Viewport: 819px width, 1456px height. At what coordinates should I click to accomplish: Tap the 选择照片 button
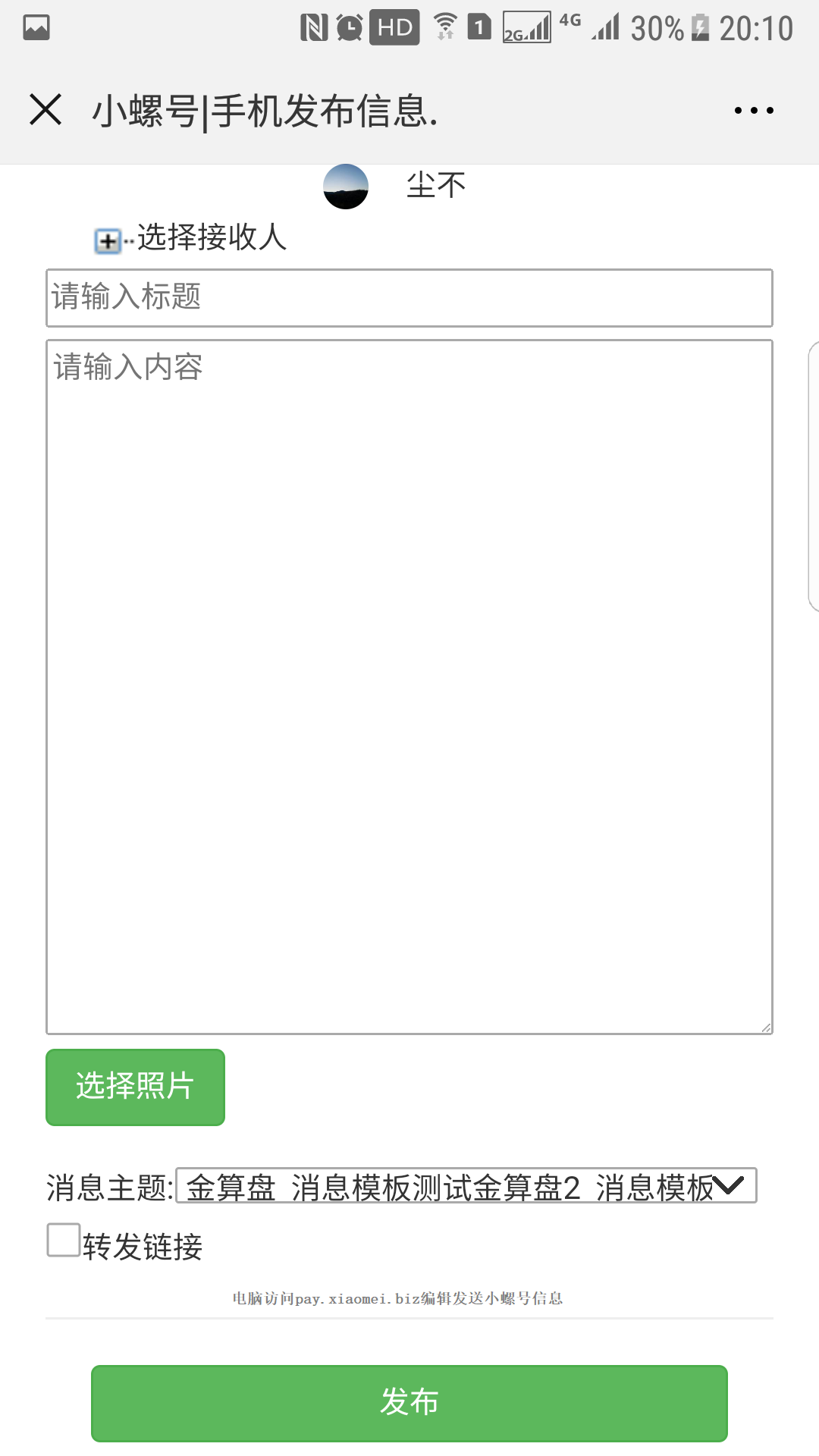click(135, 1087)
